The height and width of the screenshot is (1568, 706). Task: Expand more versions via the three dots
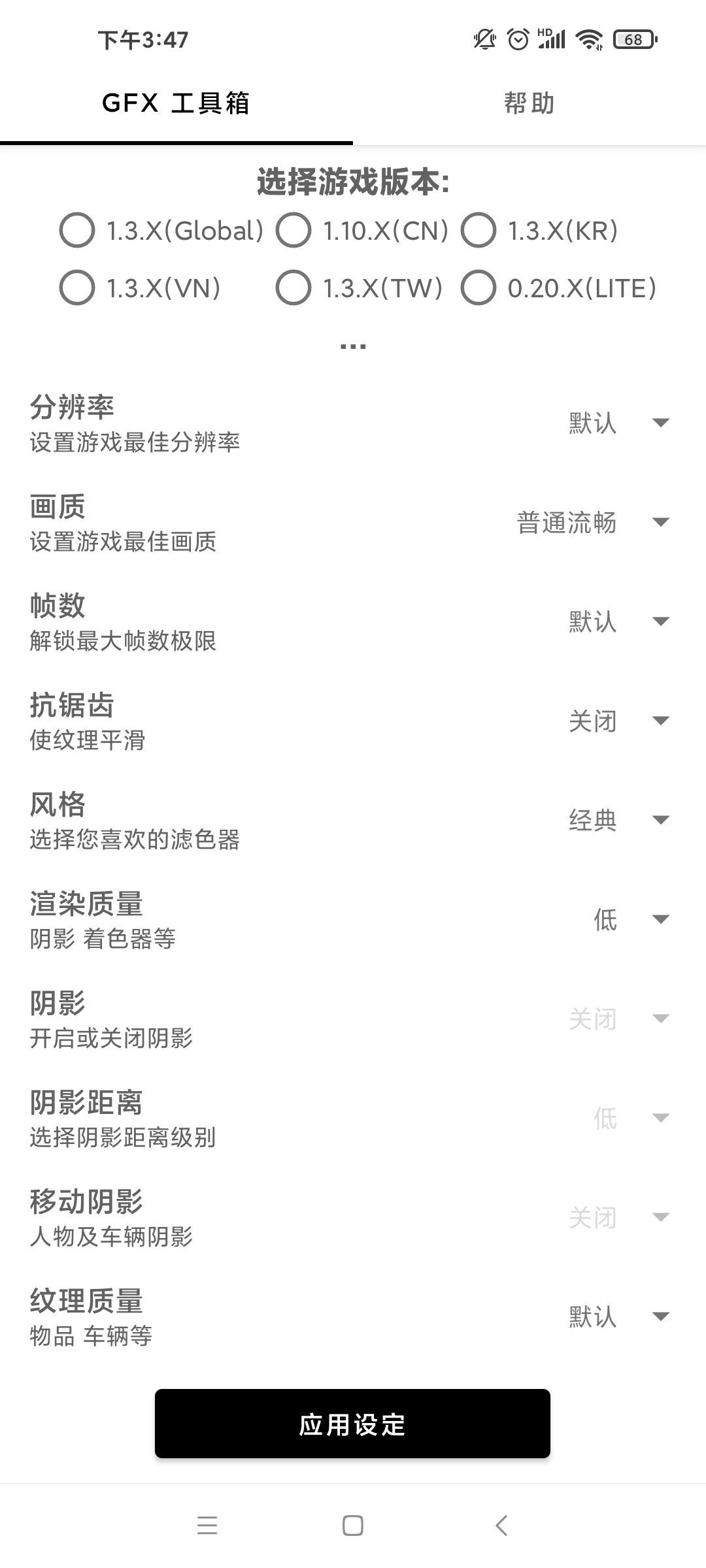click(353, 346)
